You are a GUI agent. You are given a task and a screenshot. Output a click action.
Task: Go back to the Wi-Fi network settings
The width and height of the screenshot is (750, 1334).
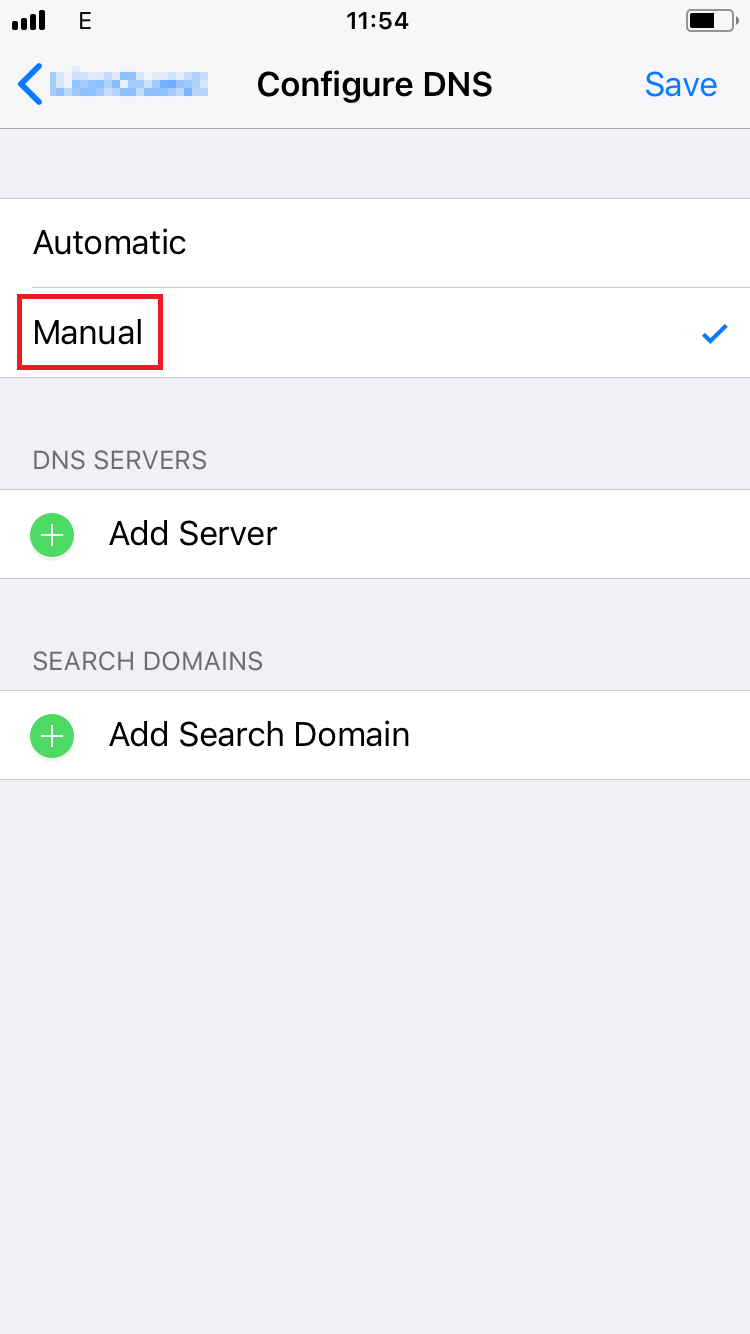(x=112, y=84)
